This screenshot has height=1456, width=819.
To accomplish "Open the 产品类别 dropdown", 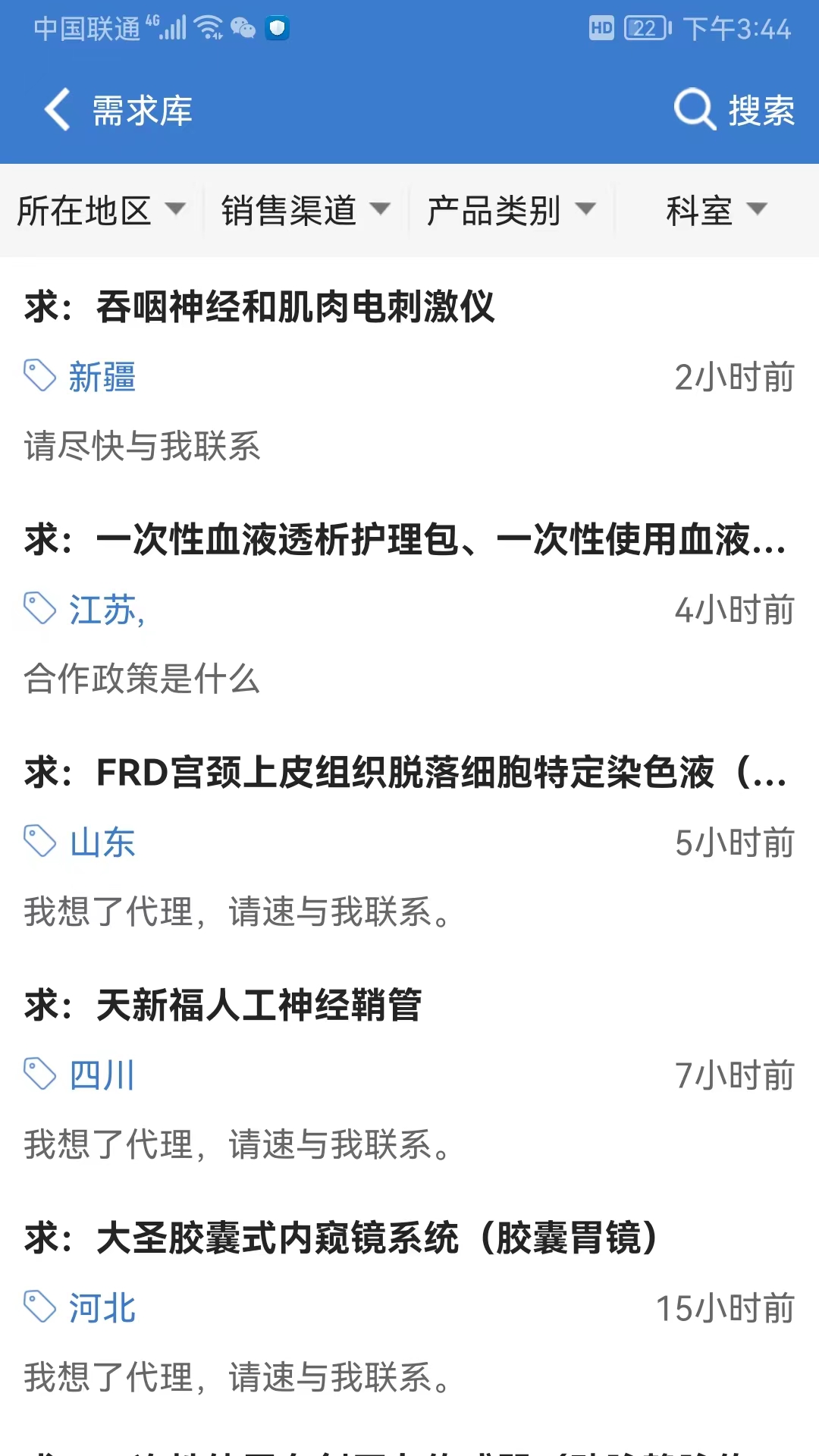I will (508, 210).
